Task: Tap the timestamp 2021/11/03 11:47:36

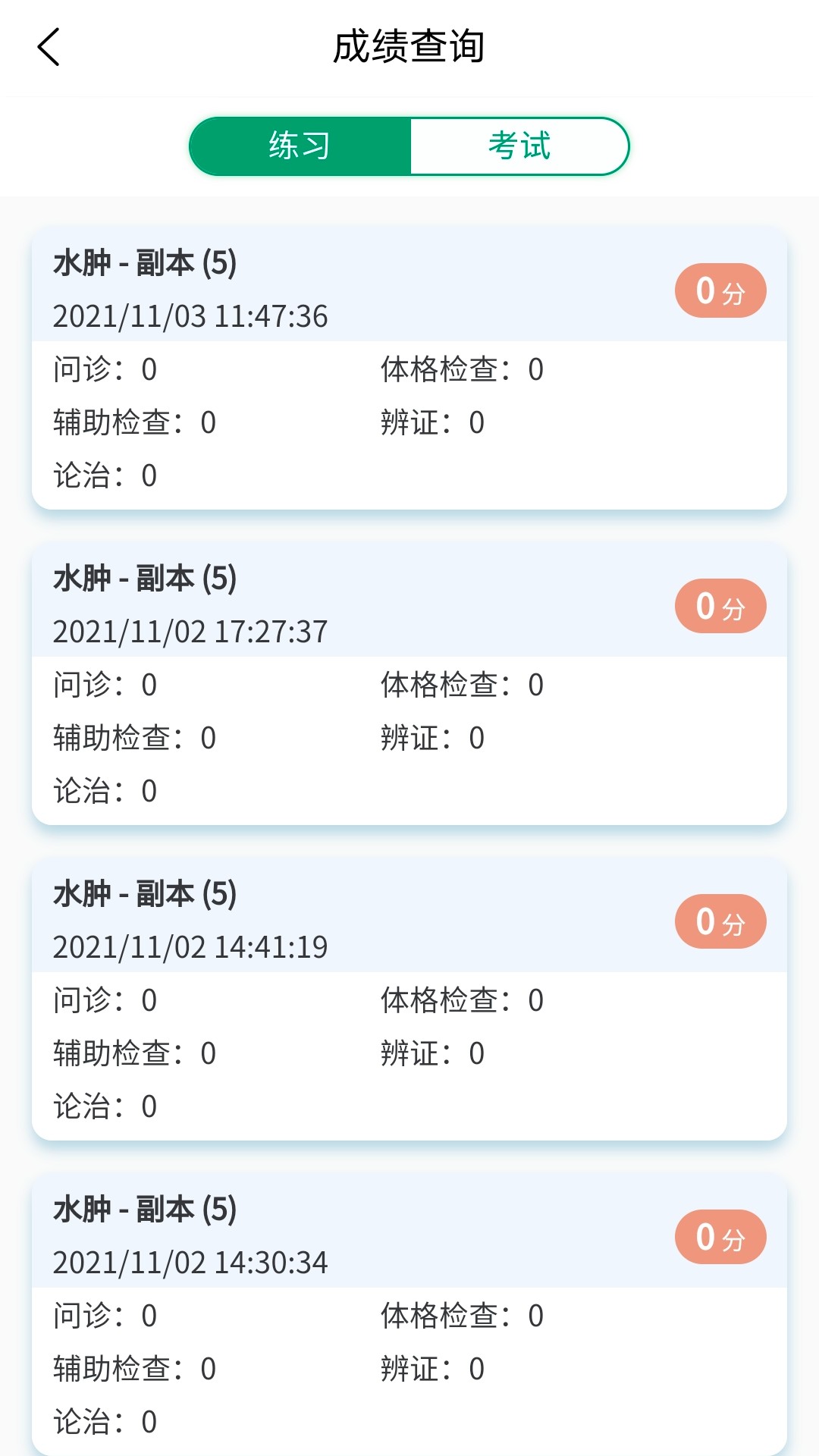Action: (190, 318)
